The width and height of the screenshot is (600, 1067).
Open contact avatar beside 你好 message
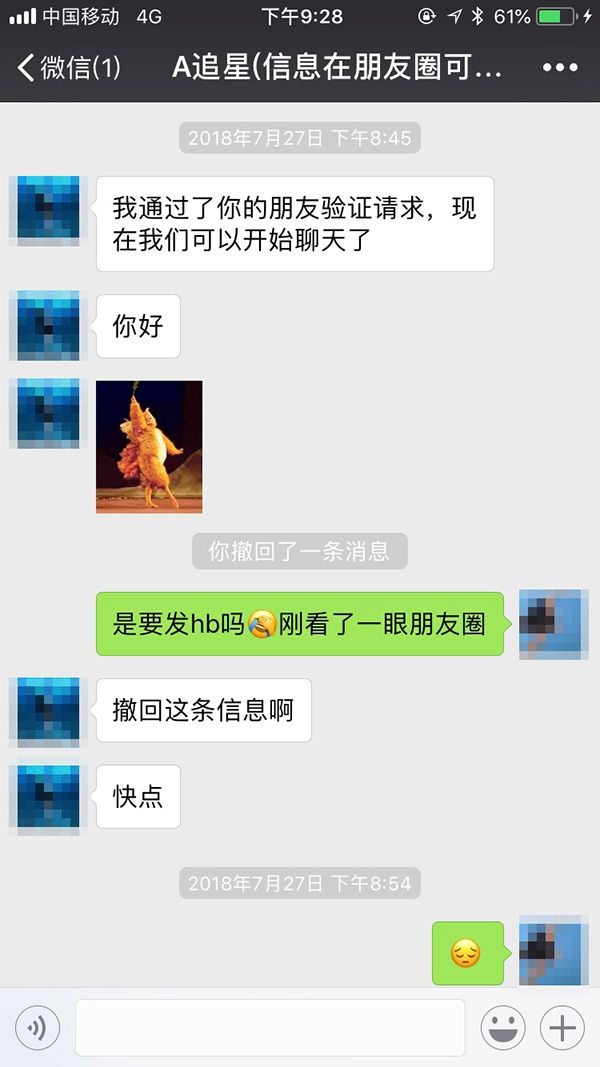44,325
